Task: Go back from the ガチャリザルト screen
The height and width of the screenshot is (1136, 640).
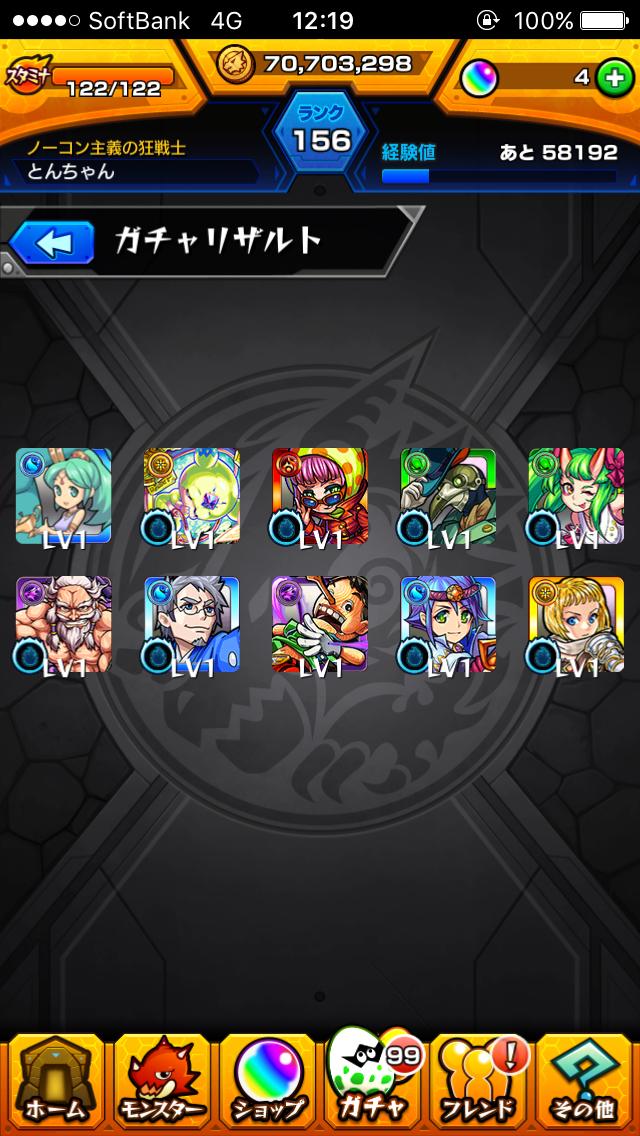Action: click(52, 241)
